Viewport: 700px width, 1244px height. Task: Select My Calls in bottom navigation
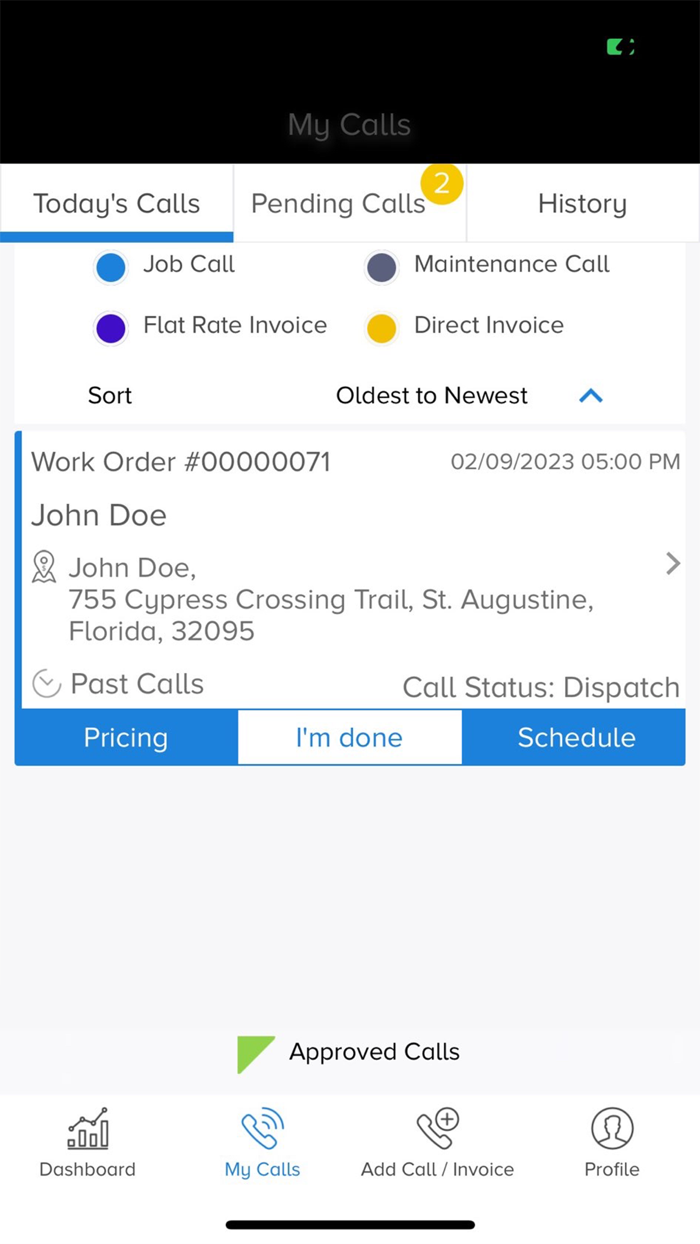[262, 1143]
